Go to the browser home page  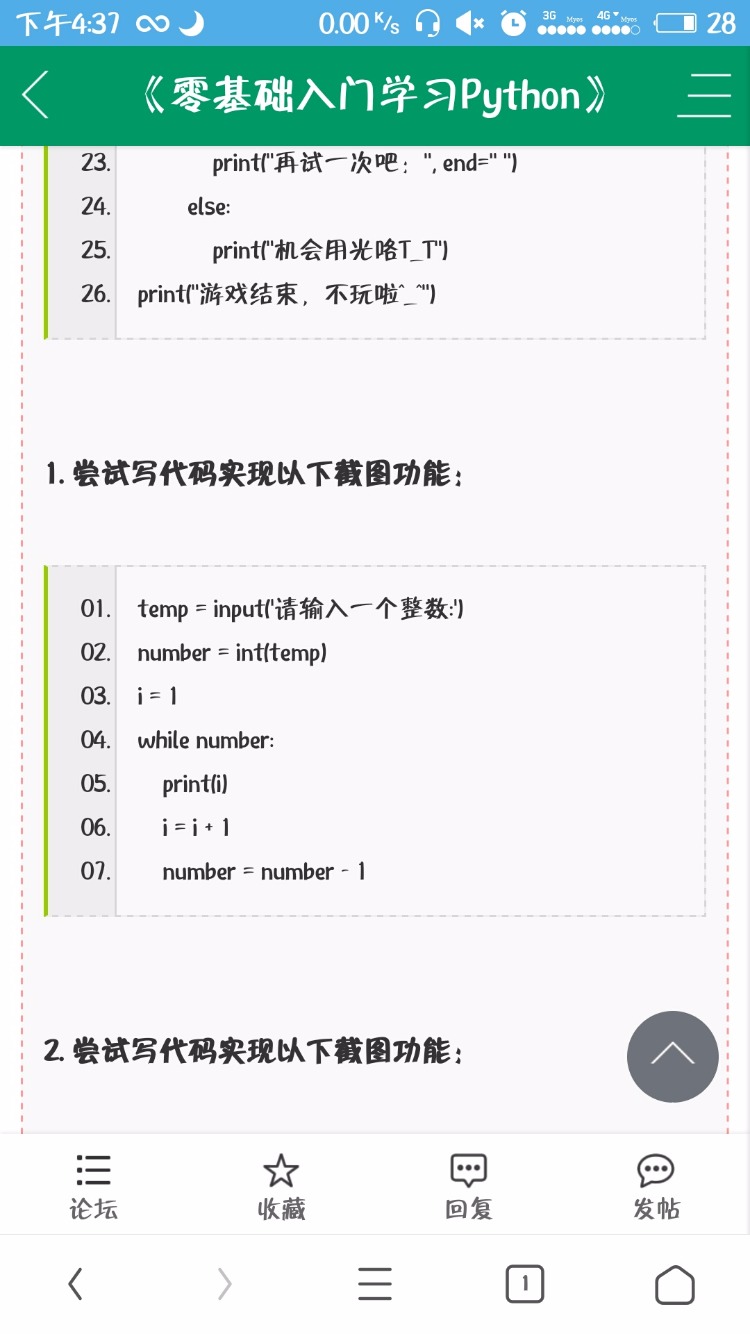pos(674,1284)
